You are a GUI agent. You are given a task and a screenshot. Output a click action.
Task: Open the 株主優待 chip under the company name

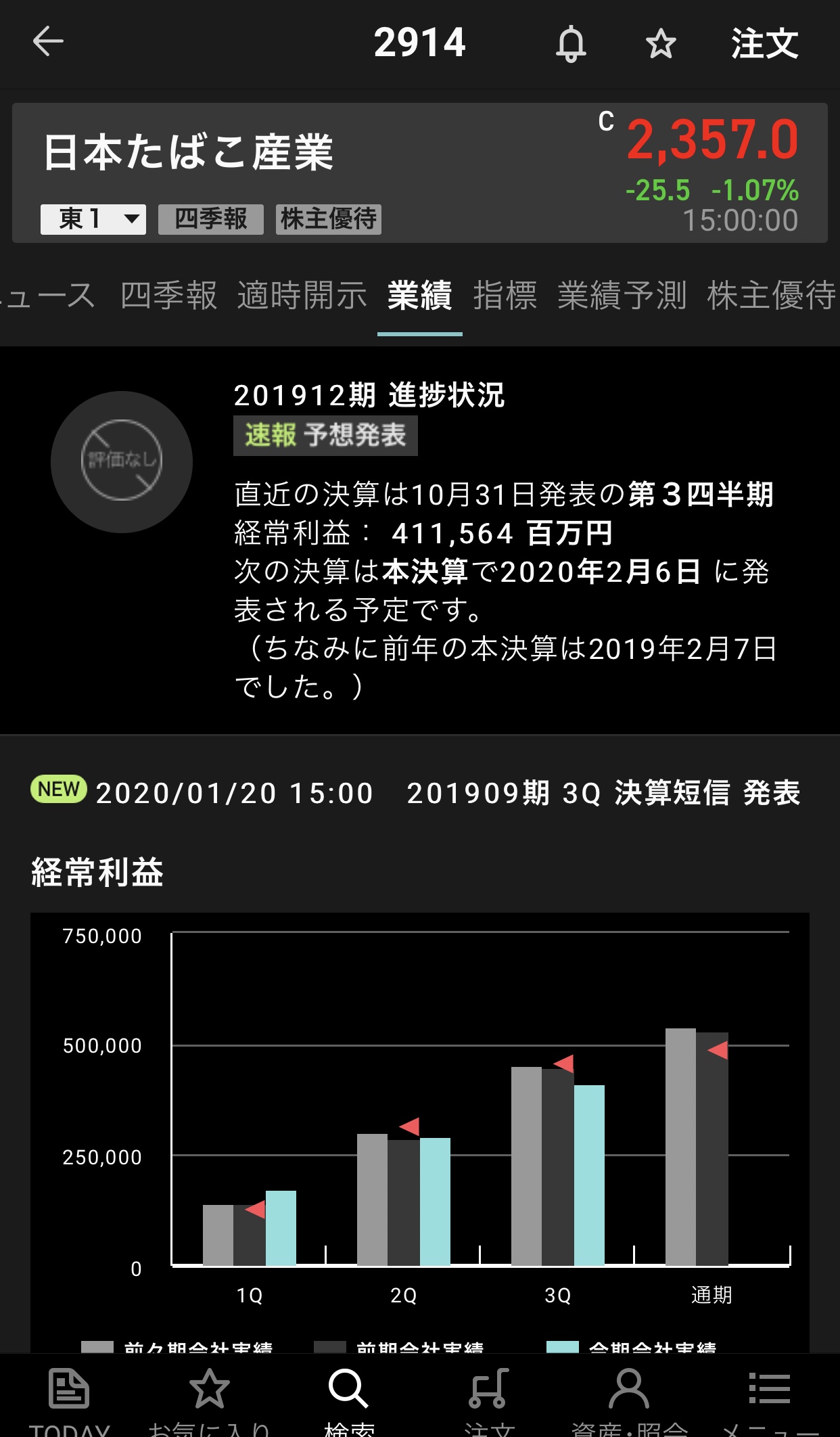click(x=329, y=219)
